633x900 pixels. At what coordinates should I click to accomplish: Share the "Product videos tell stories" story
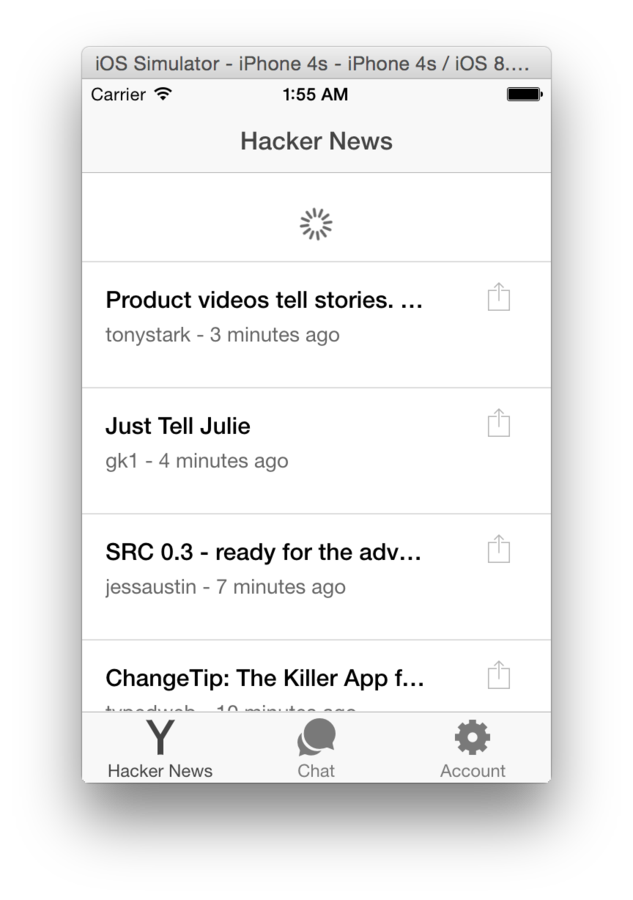tap(499, 297)
